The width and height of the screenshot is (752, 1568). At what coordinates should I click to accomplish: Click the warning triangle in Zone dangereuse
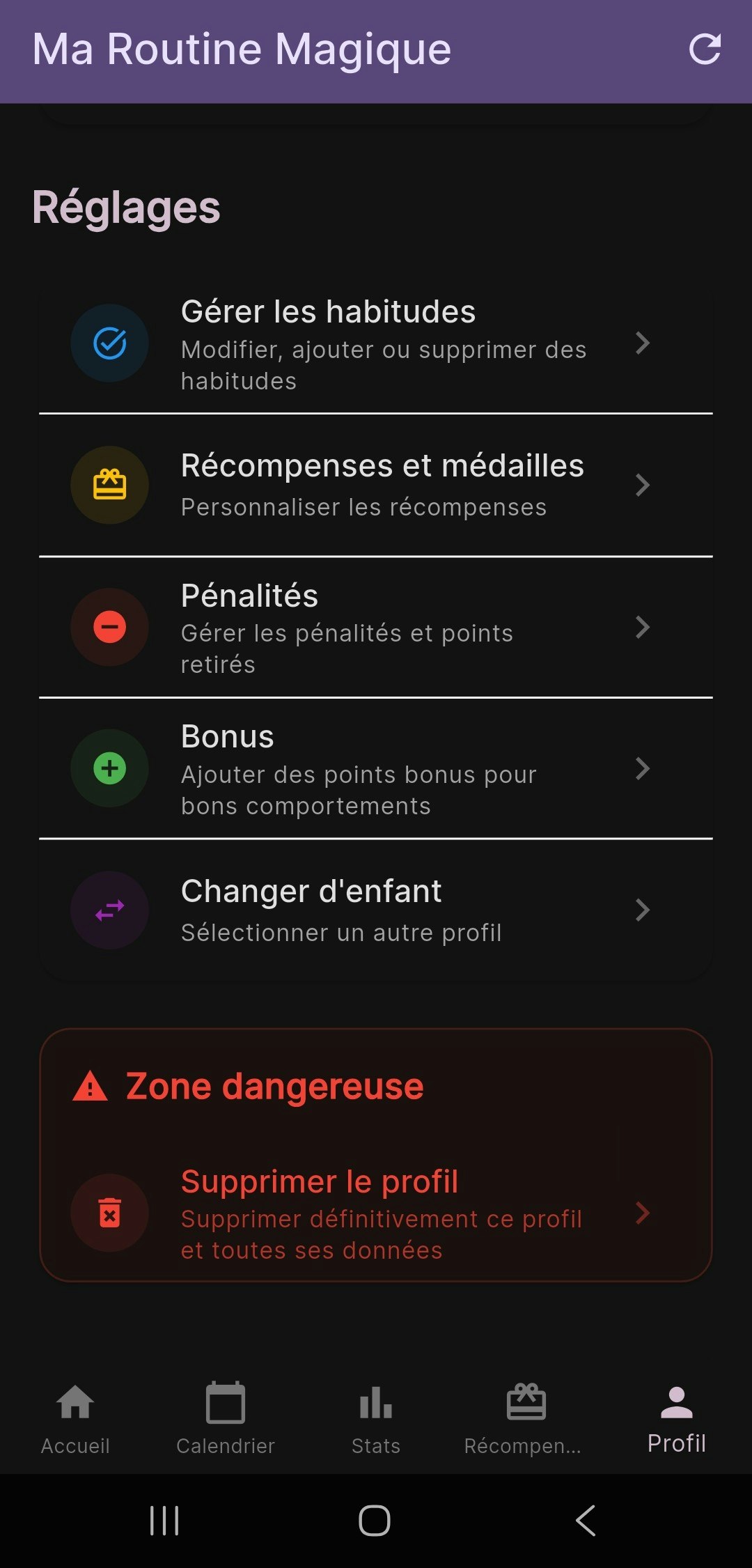(x=89, y=1085)
